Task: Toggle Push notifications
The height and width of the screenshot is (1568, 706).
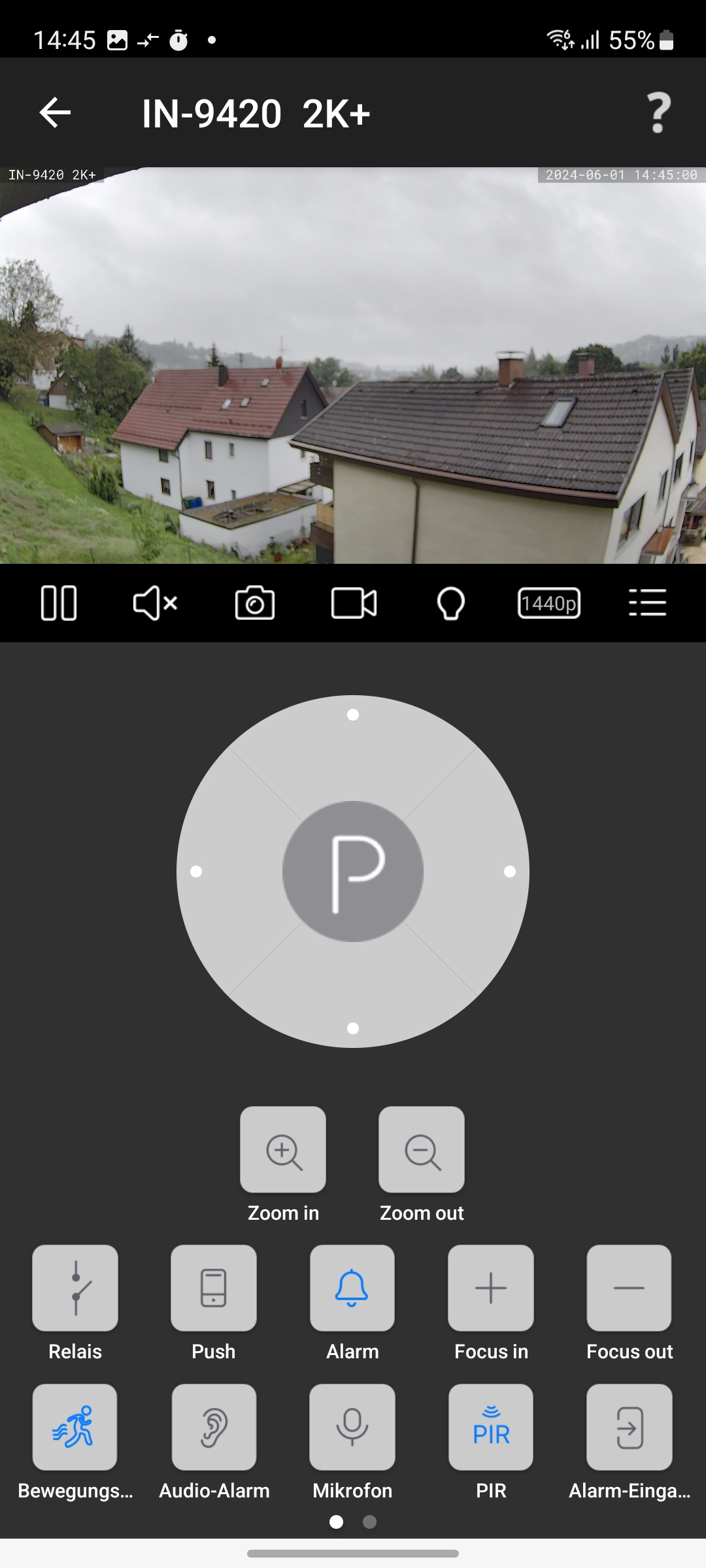Action: click(x=214, y=1288)
